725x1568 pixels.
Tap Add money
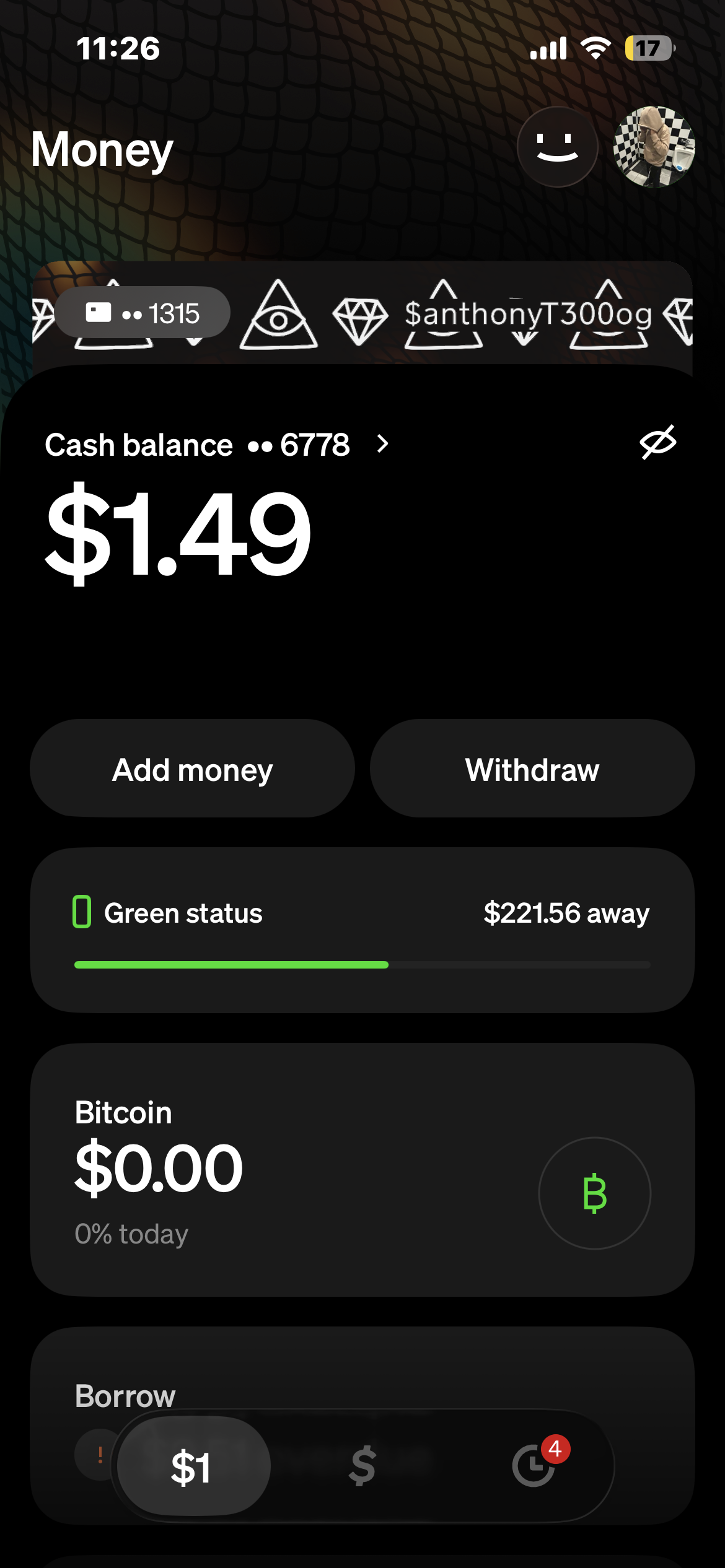(x=192, y=769)
